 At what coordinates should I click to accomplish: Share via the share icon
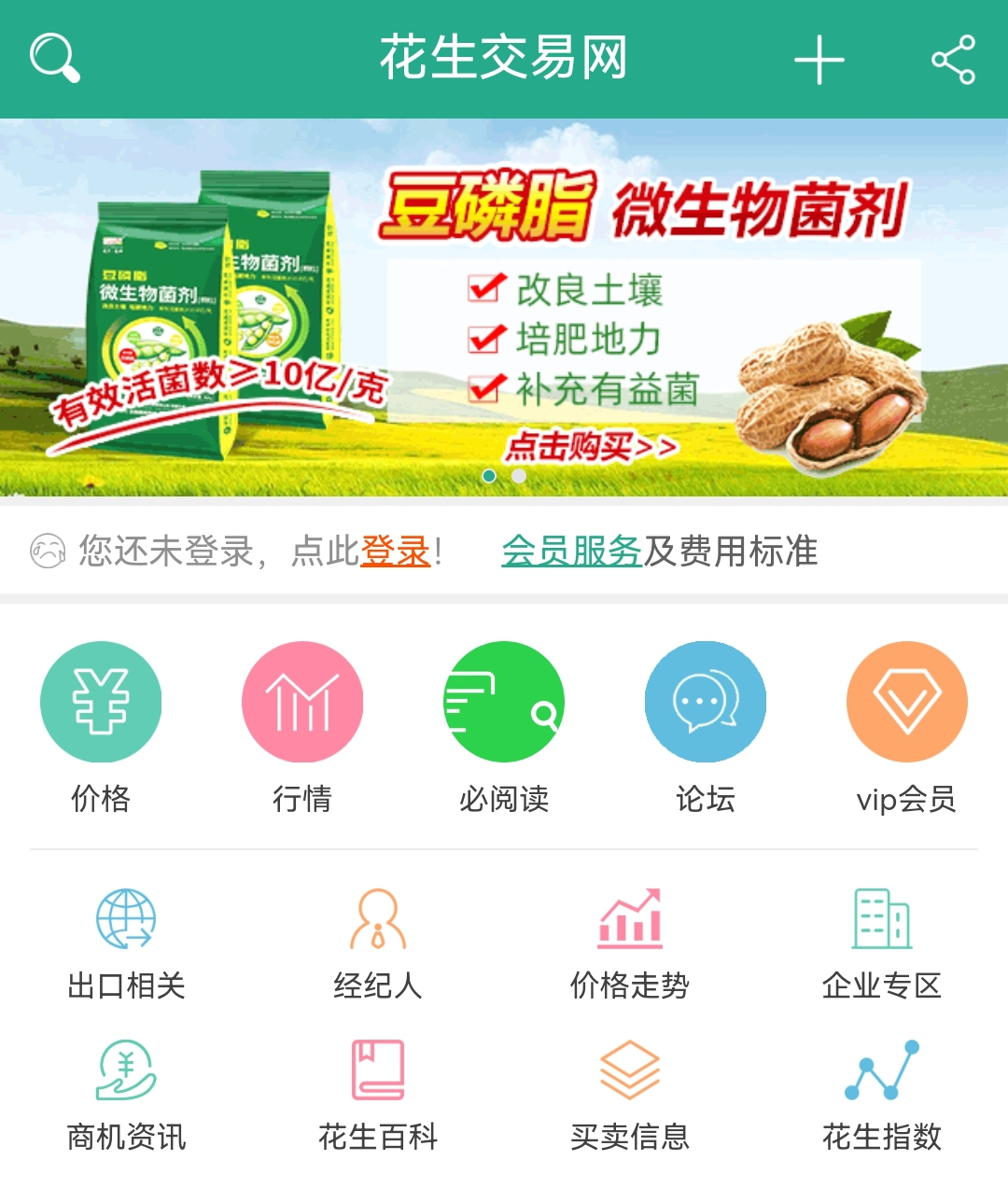click(x=953, y=60)
